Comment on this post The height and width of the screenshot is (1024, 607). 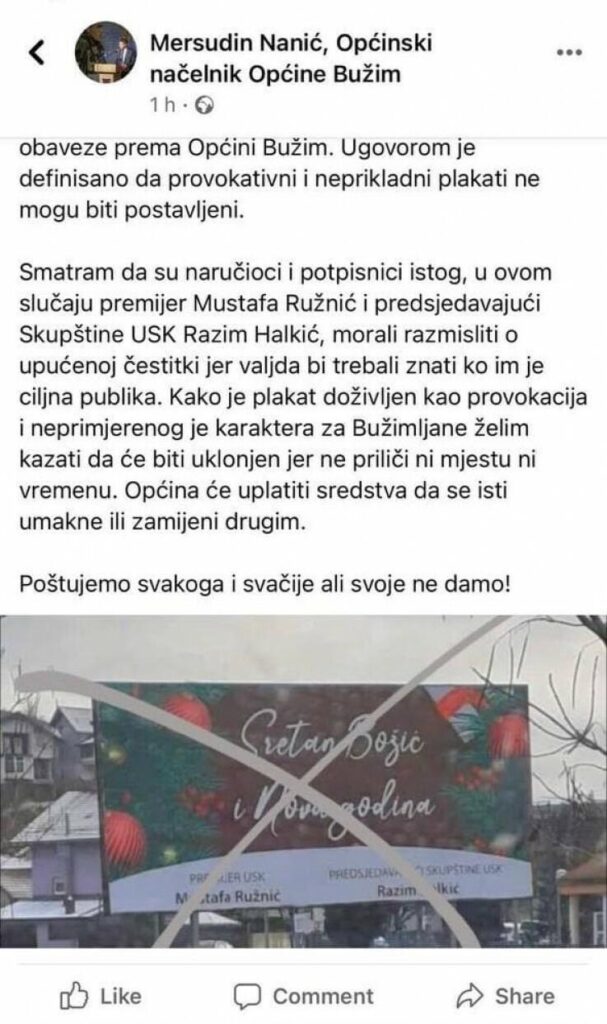click(x=303, y=995)
